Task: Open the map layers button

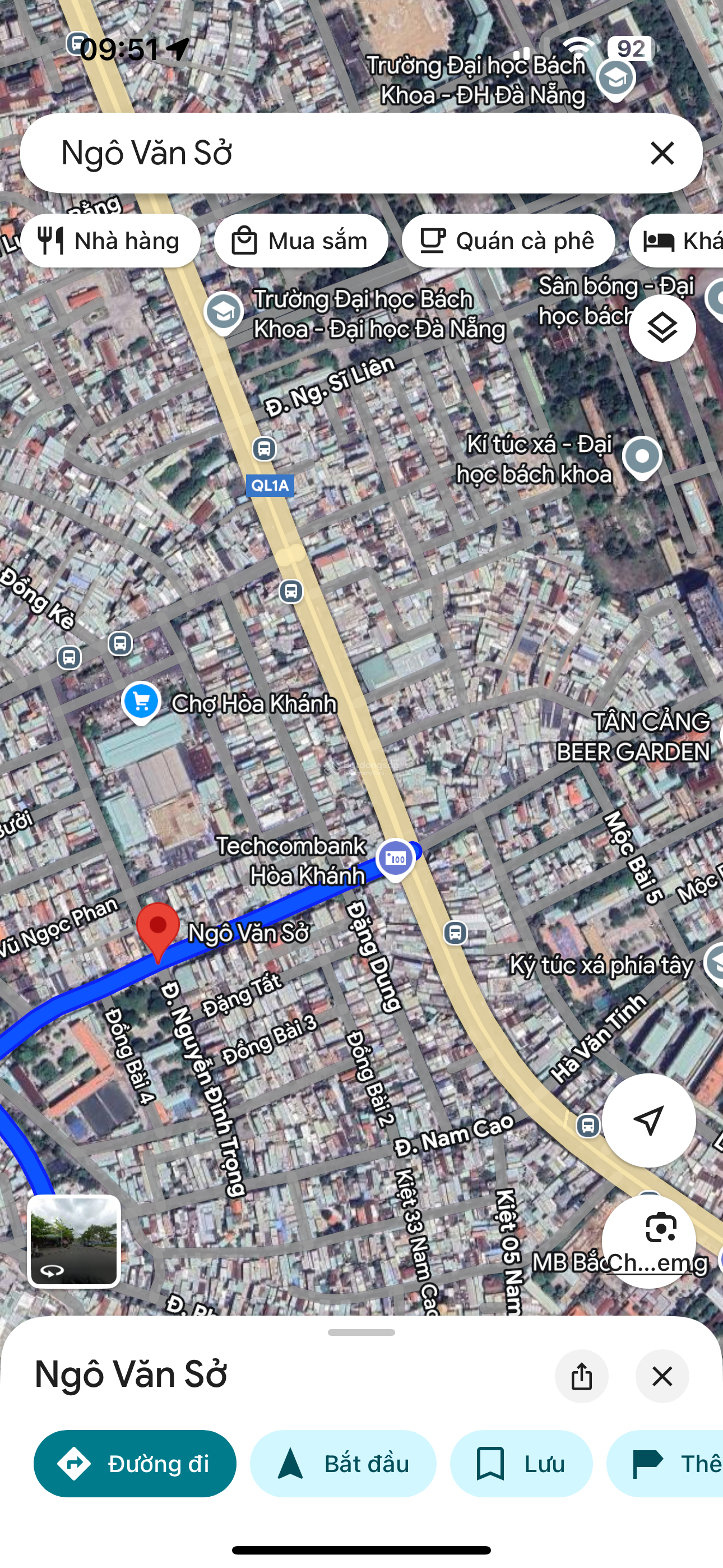Action: click(662, 328)
